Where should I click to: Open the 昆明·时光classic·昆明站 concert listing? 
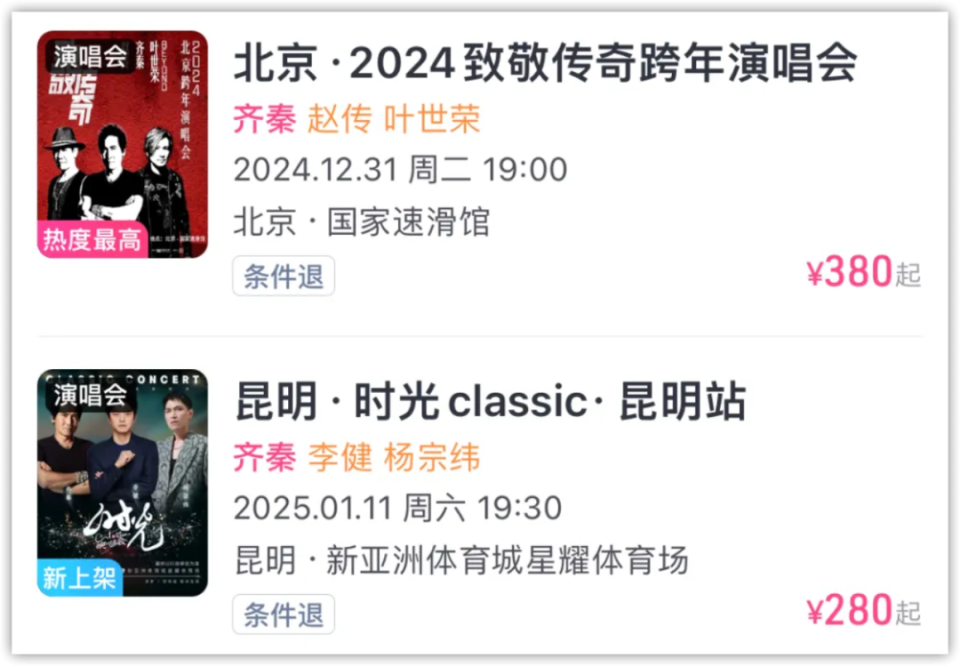point(490,403)
